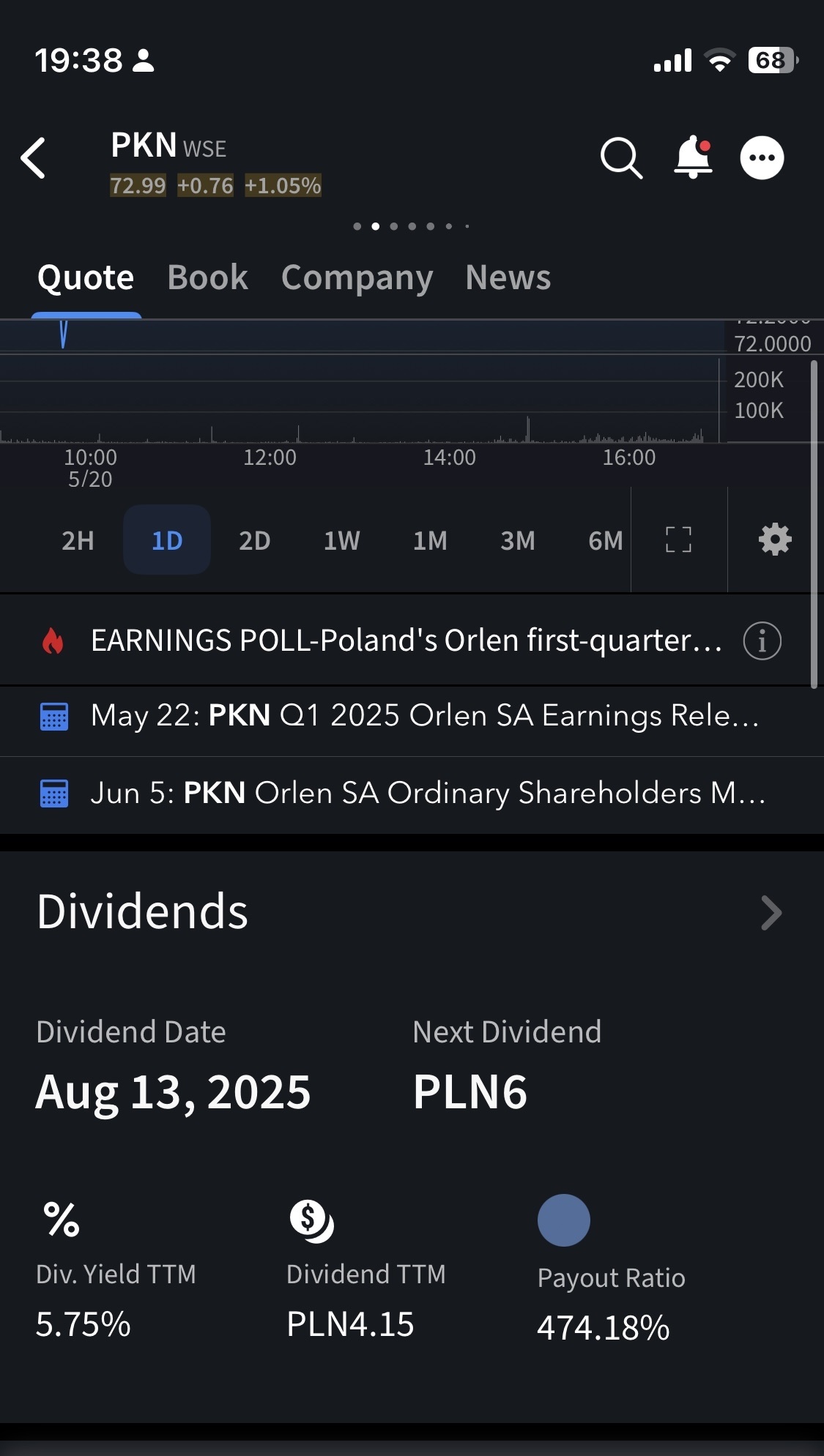Read the Earnings Poll Orlen first-quarter headline

407,641
